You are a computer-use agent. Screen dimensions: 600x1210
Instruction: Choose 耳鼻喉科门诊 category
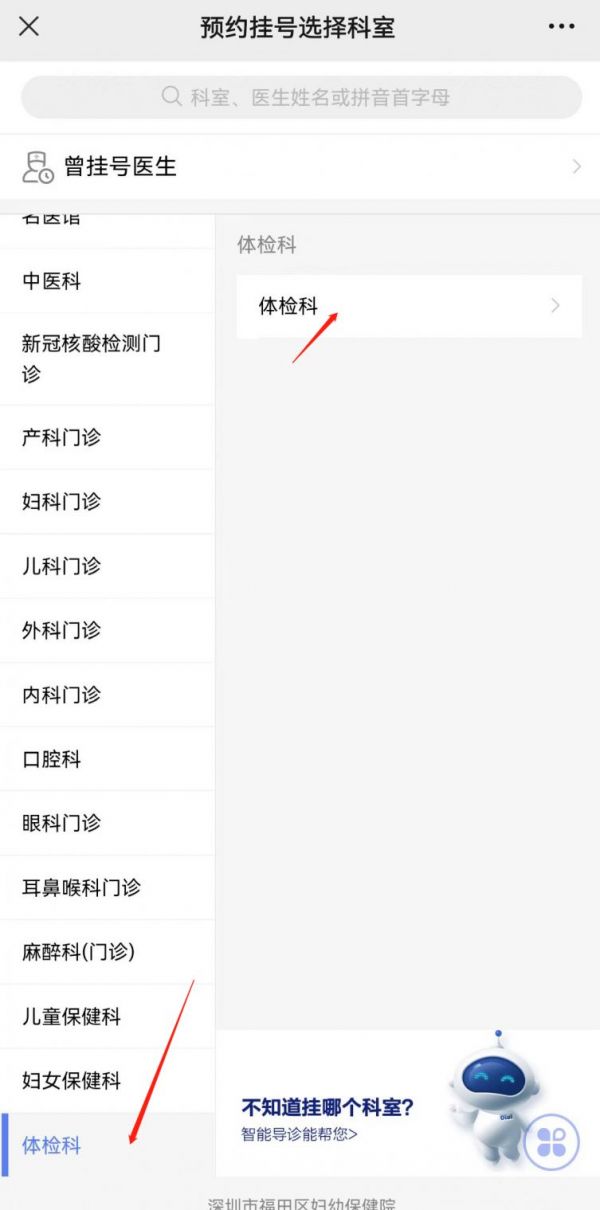(x=107, y=887)
